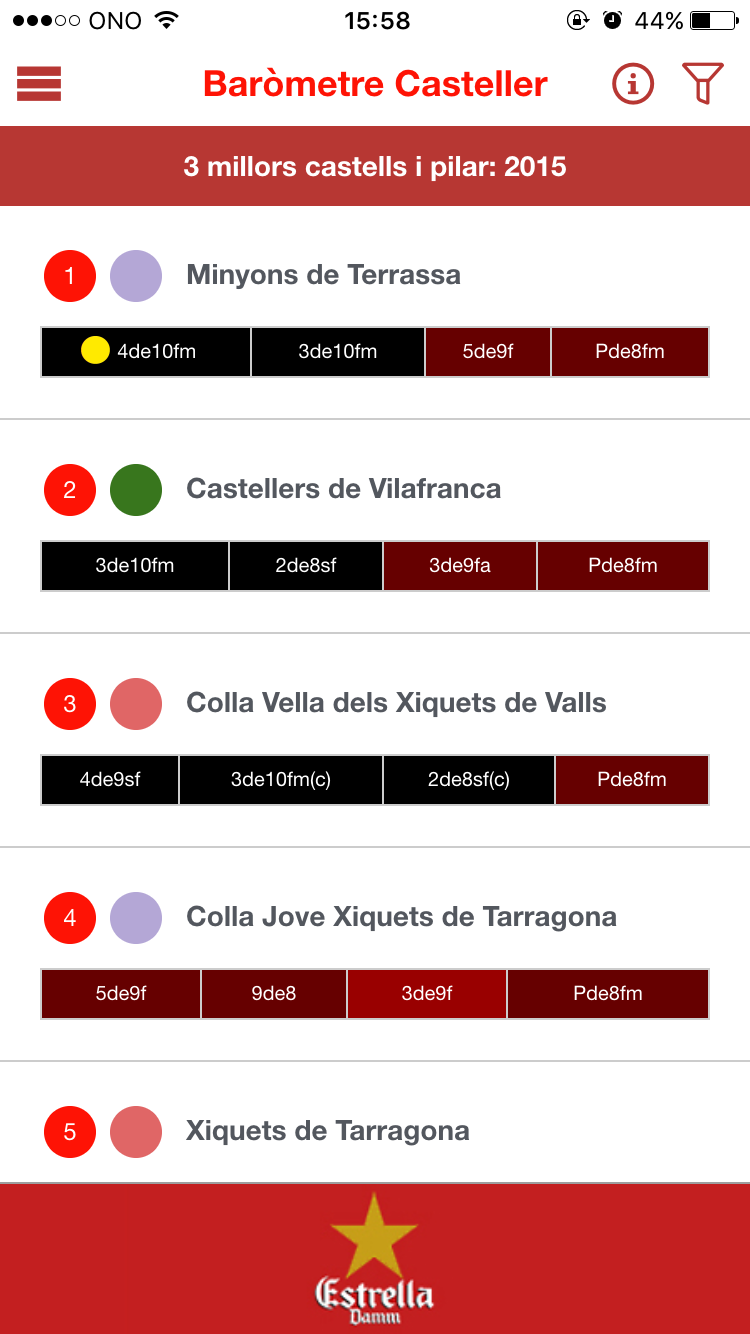The height and width of the screenshot is (1334, 750).
Task: Open the hamburger side menu
Action: pos(39,84)
